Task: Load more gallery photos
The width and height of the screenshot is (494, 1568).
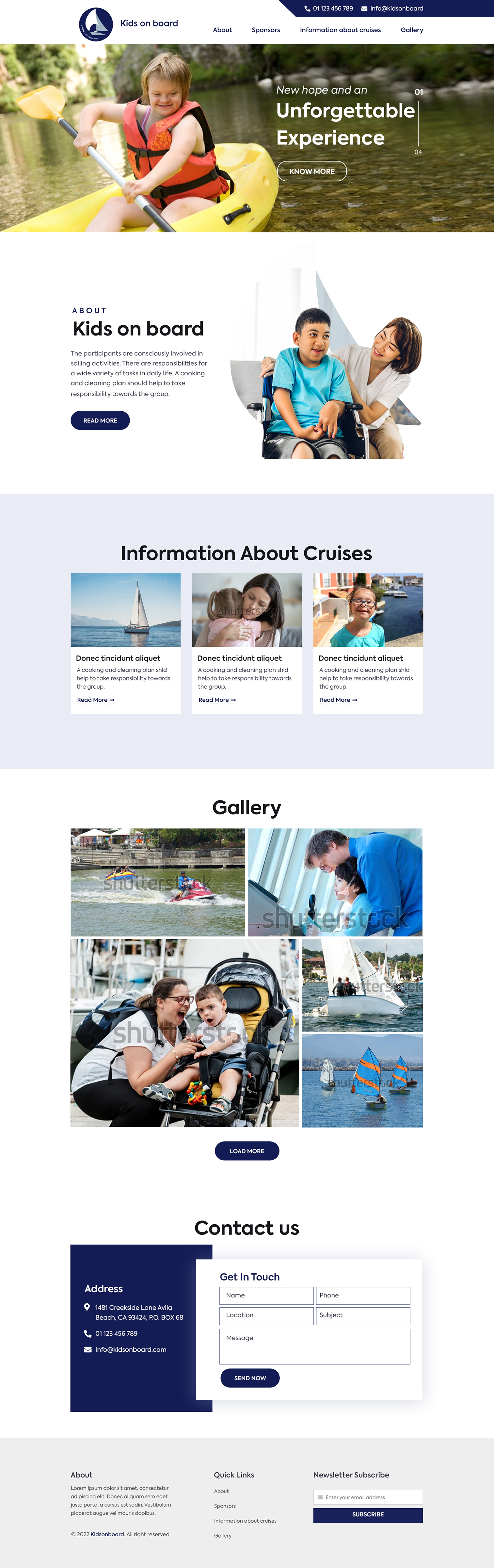Action: tap(247, 1151)
